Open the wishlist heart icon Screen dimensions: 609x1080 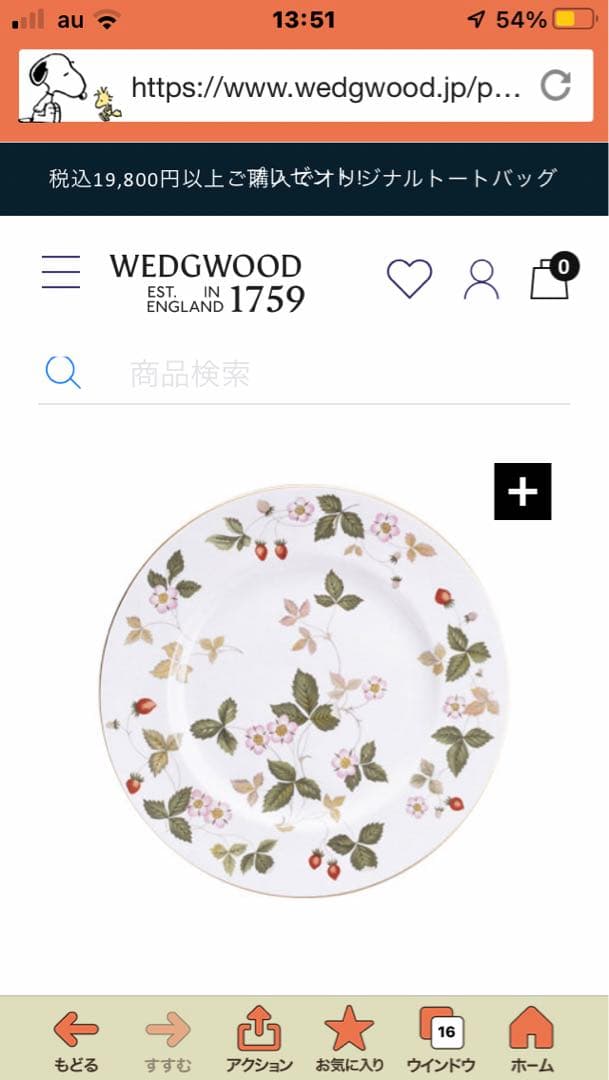(x=409, y=278)
